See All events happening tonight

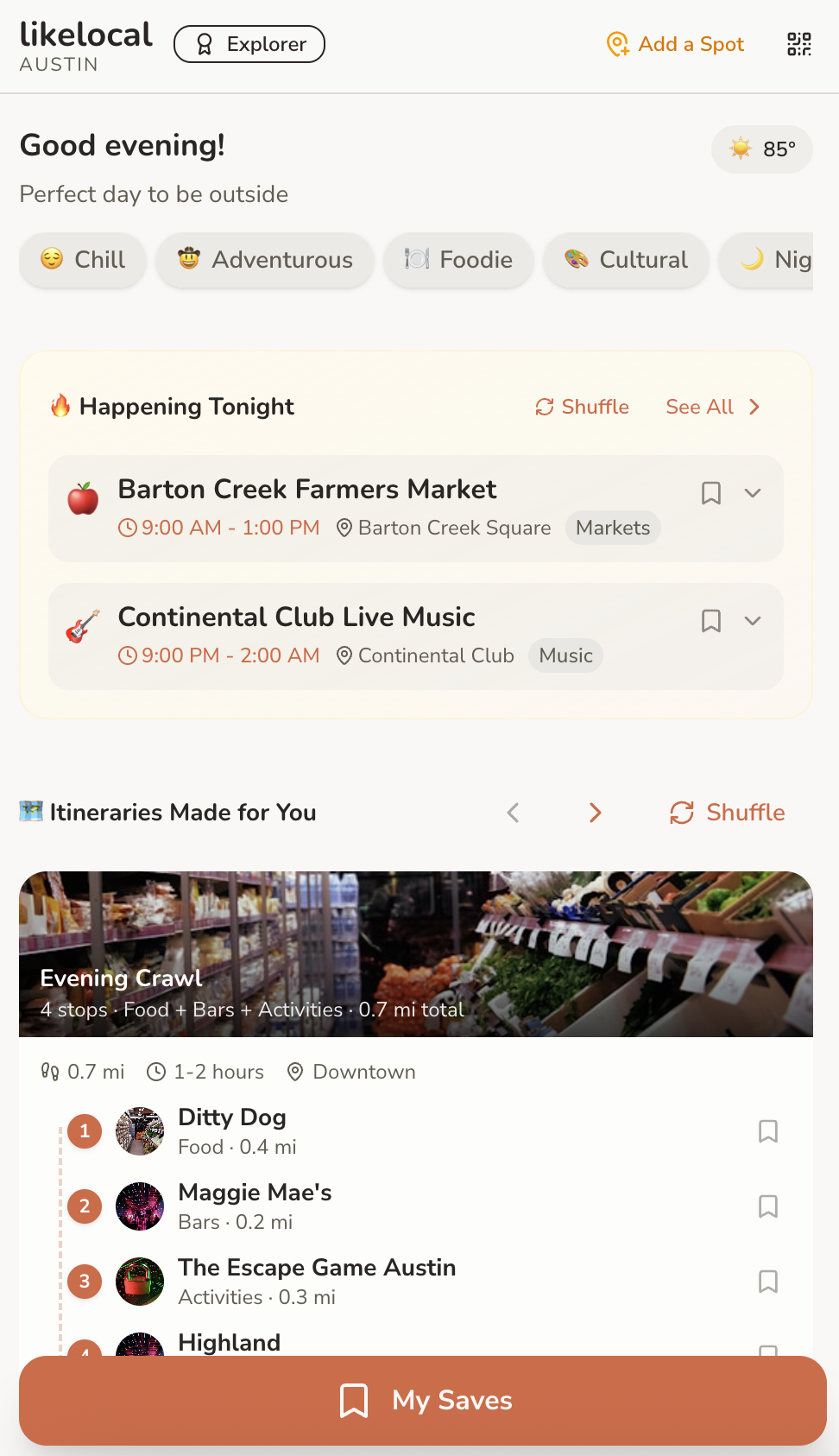[713, 407]
